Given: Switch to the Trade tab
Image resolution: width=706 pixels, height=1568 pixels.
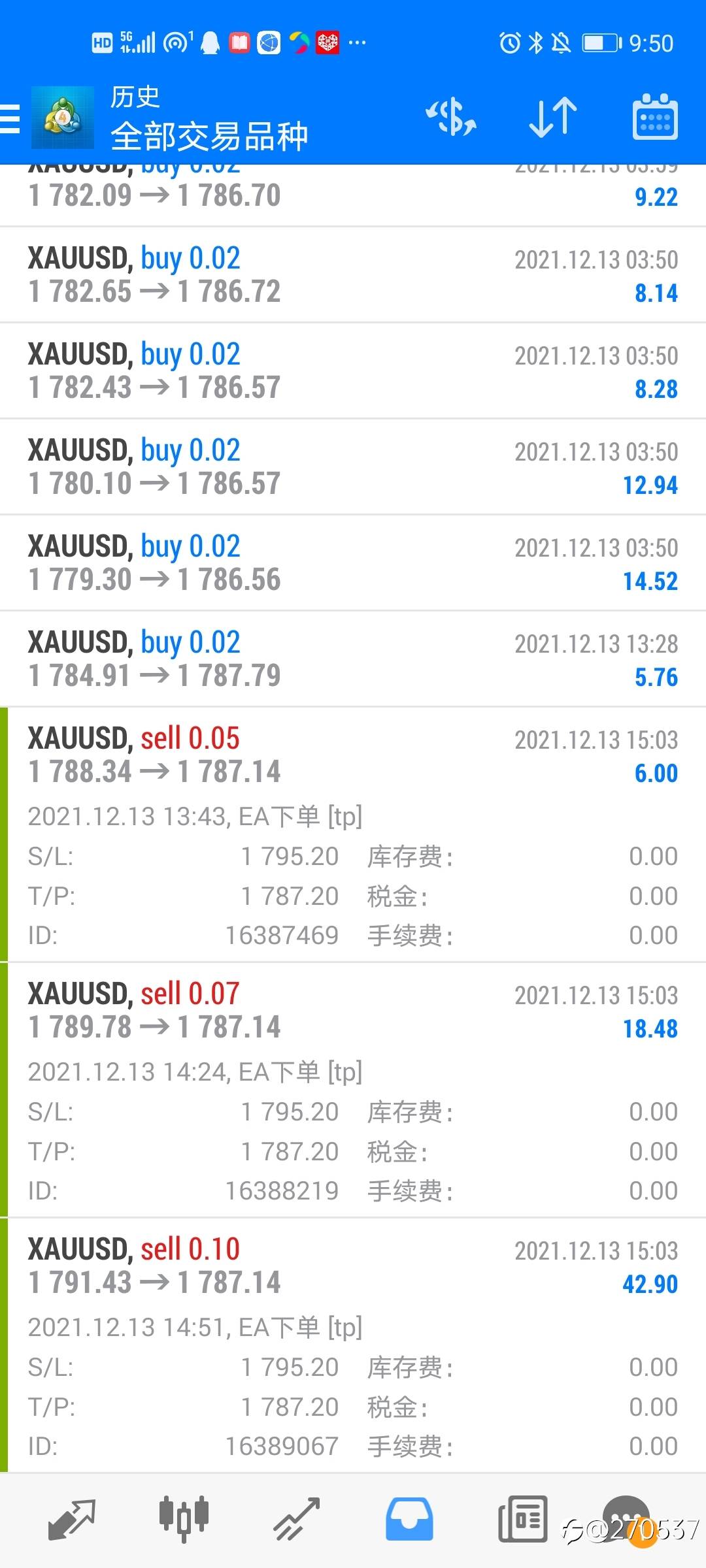Looking at the screenshot, I should [296, 1519].
